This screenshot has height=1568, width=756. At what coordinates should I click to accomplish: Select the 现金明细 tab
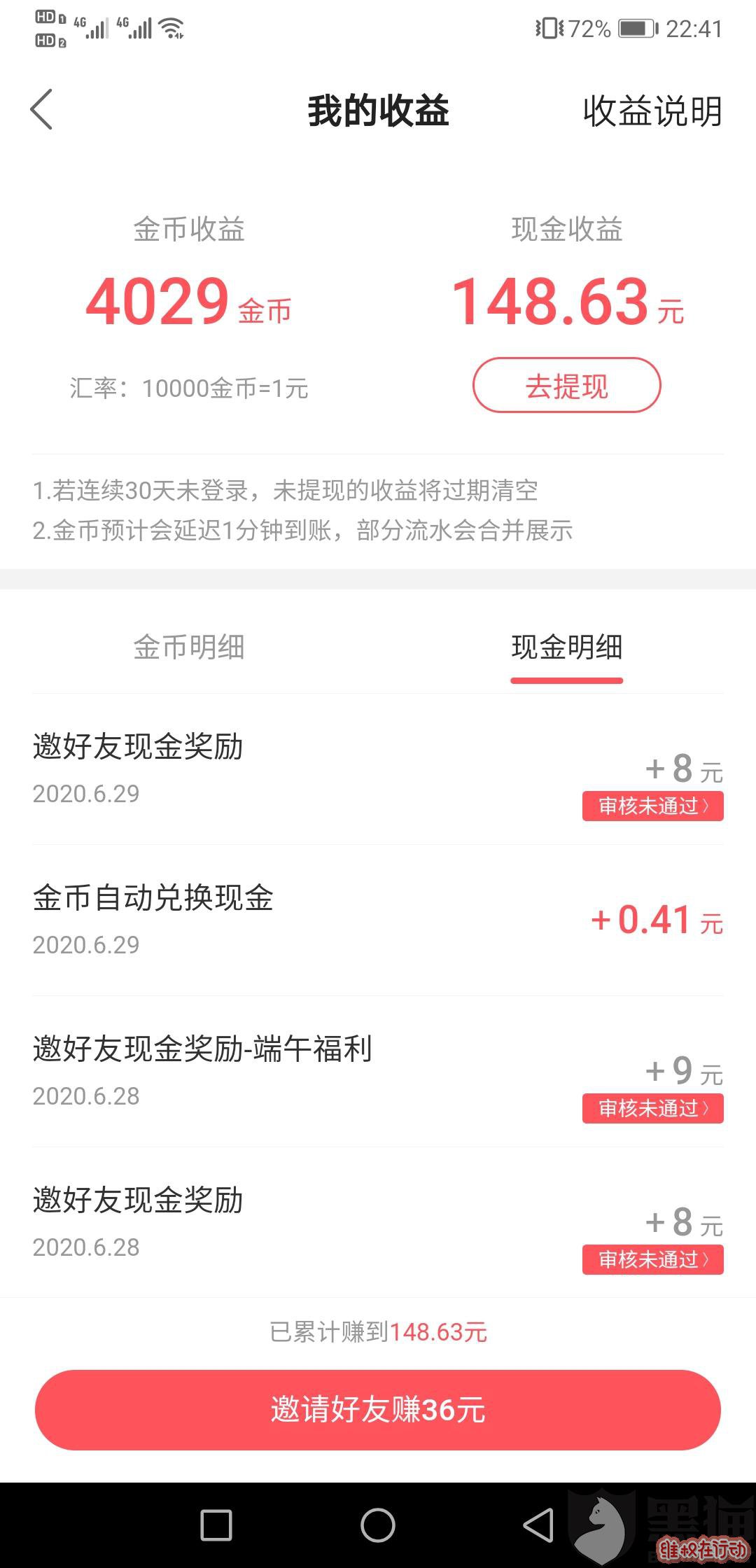[567, 647]
